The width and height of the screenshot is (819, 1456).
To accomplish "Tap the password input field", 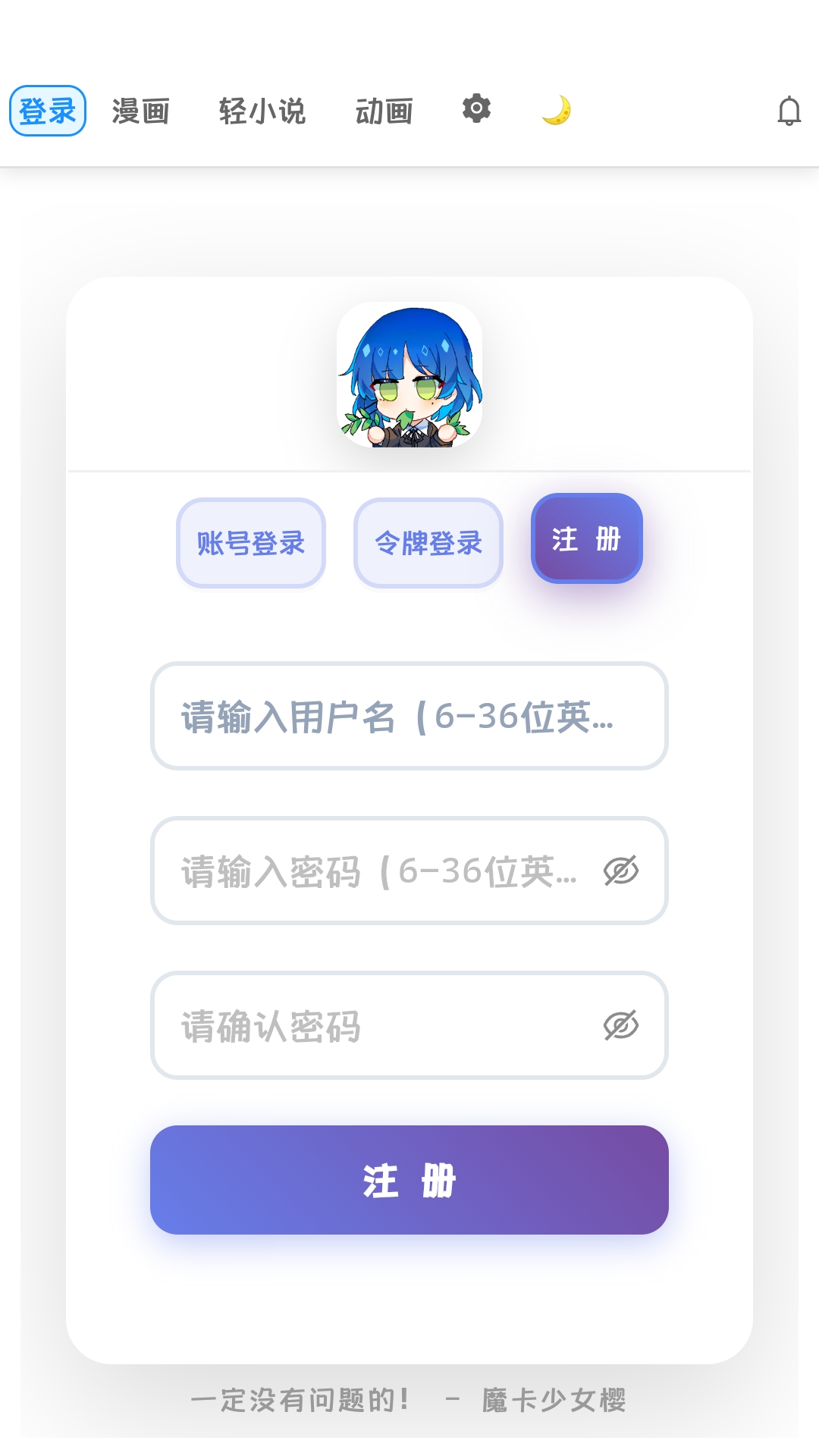I will (x=379, y=871).
